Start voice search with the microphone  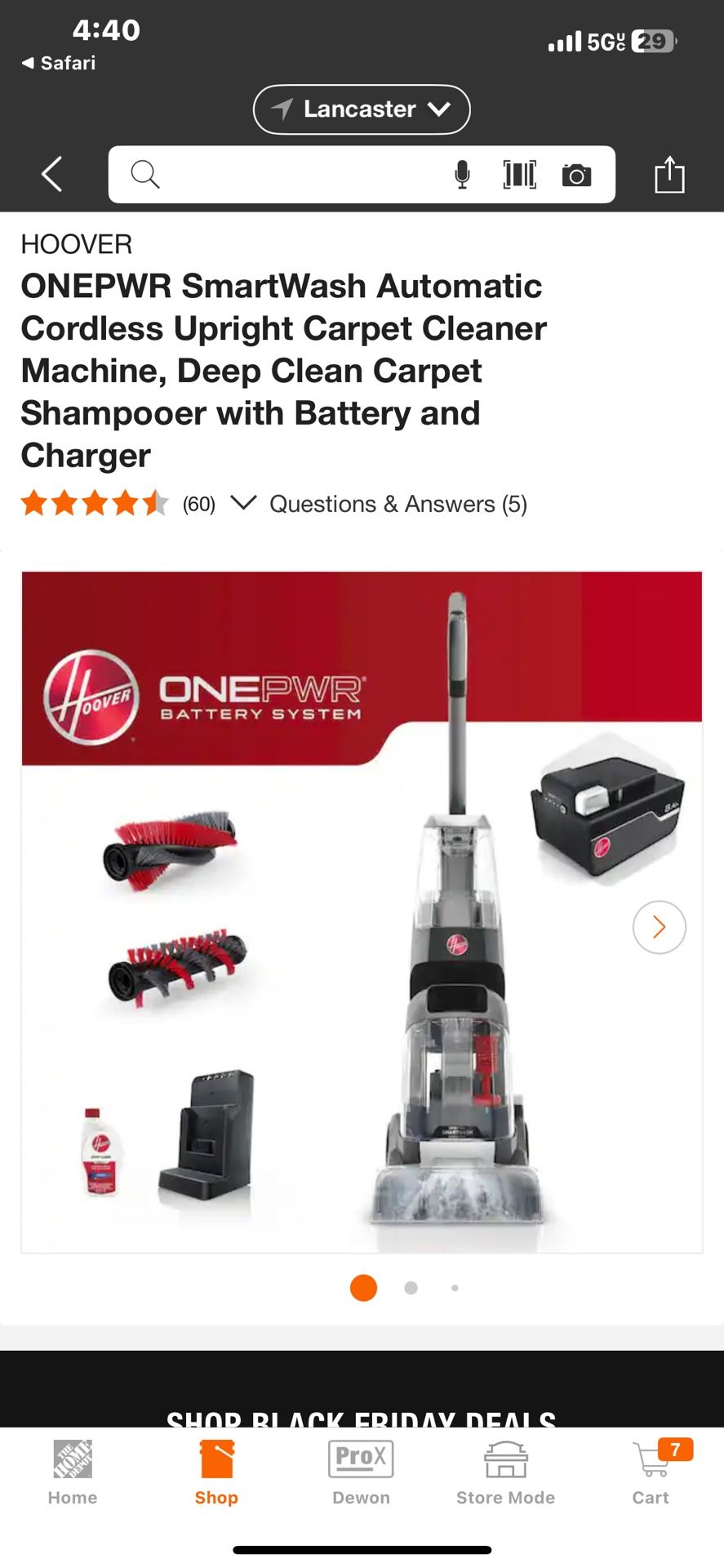pos(462,175)
